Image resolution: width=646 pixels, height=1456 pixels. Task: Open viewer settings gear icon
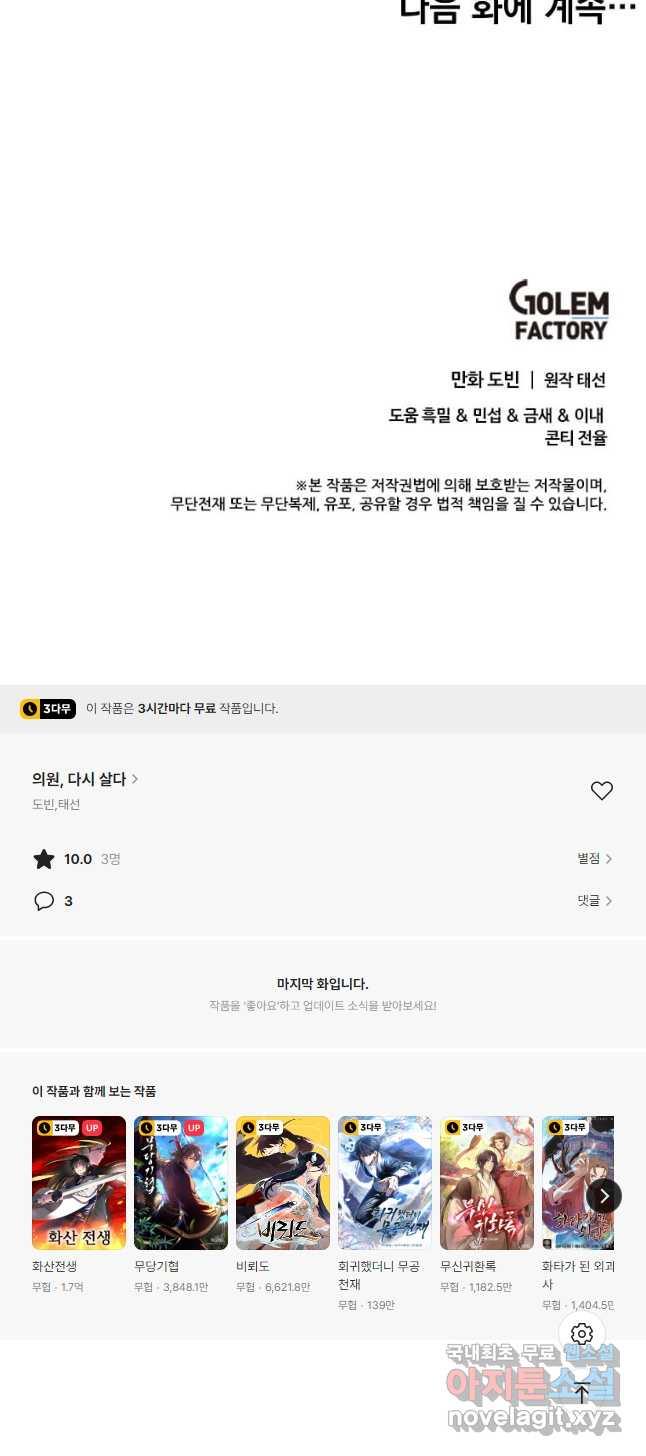coord(582,1334)
